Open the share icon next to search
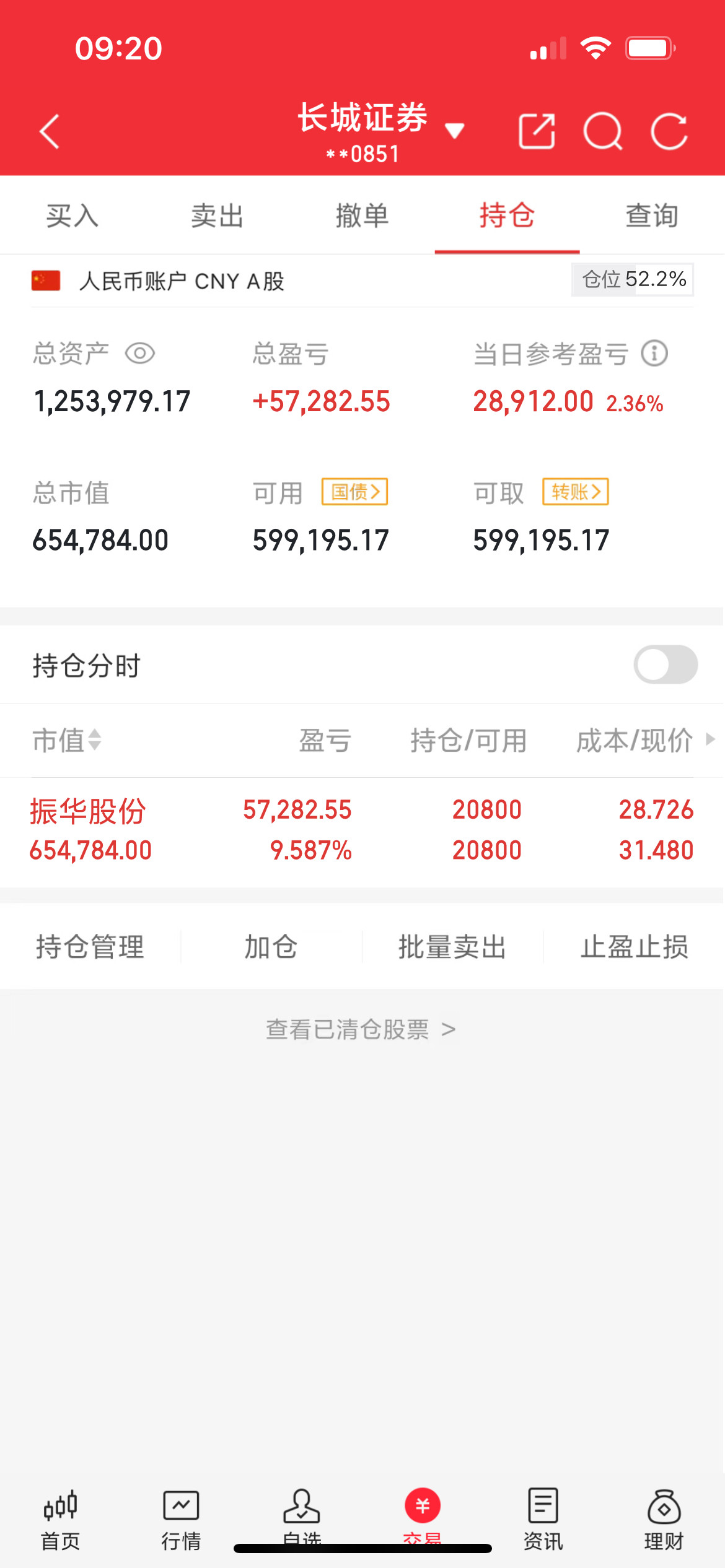The width and height of the screenshot is (725, 1568). (x=537, y=131)
